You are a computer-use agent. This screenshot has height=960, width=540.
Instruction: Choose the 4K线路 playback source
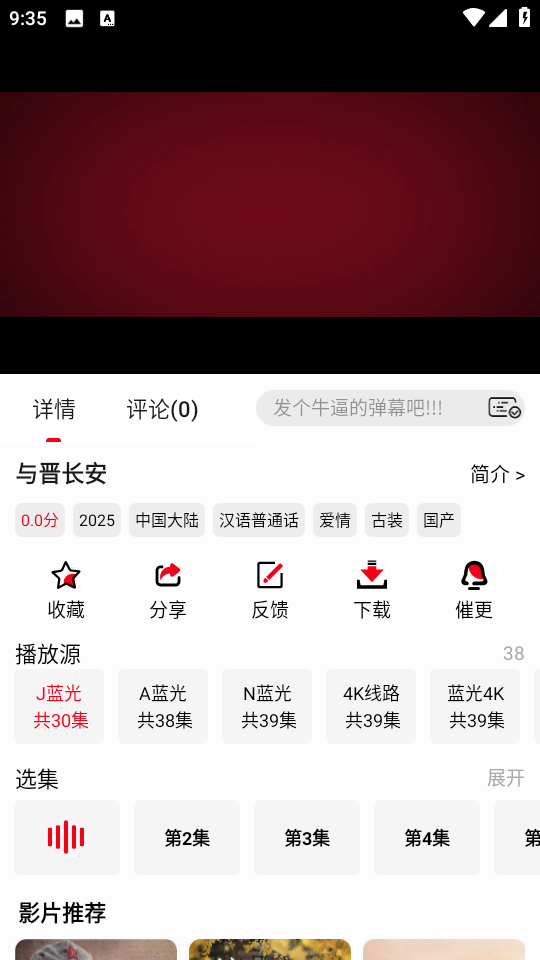tap(371, 707)
